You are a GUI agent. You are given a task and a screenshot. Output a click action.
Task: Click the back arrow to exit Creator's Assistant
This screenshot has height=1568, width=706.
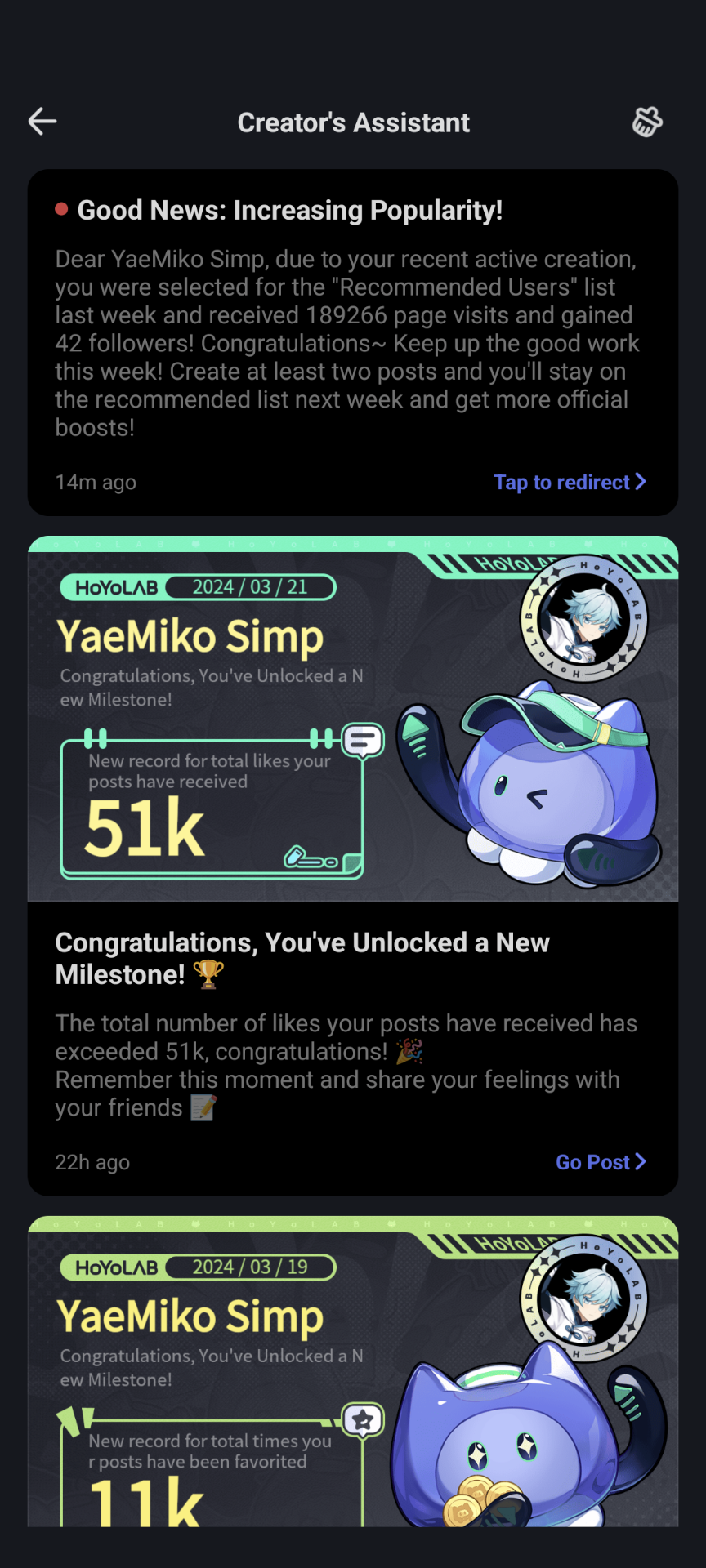pos(41,122)
